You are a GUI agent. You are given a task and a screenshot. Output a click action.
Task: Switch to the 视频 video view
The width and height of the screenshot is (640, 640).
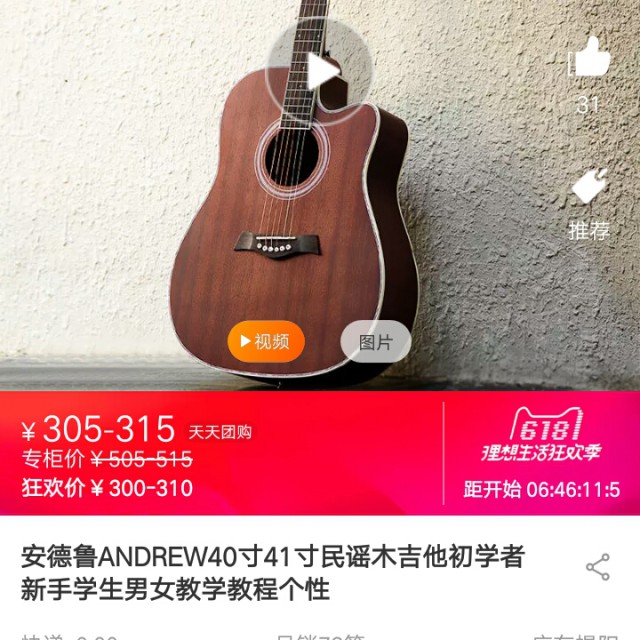tap(266, 341)
